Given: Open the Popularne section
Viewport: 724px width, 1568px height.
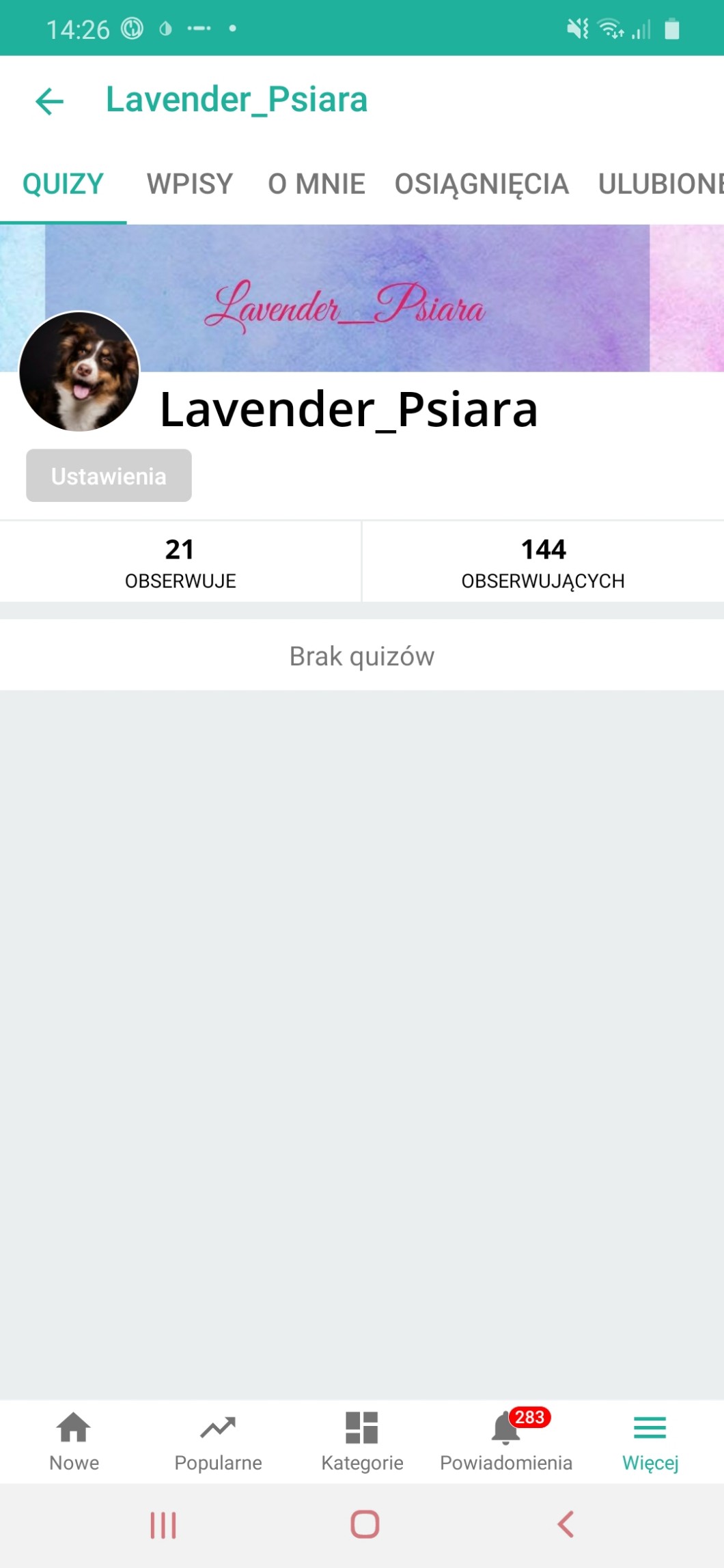Looking at the screenshot, I should (218, 1441).
